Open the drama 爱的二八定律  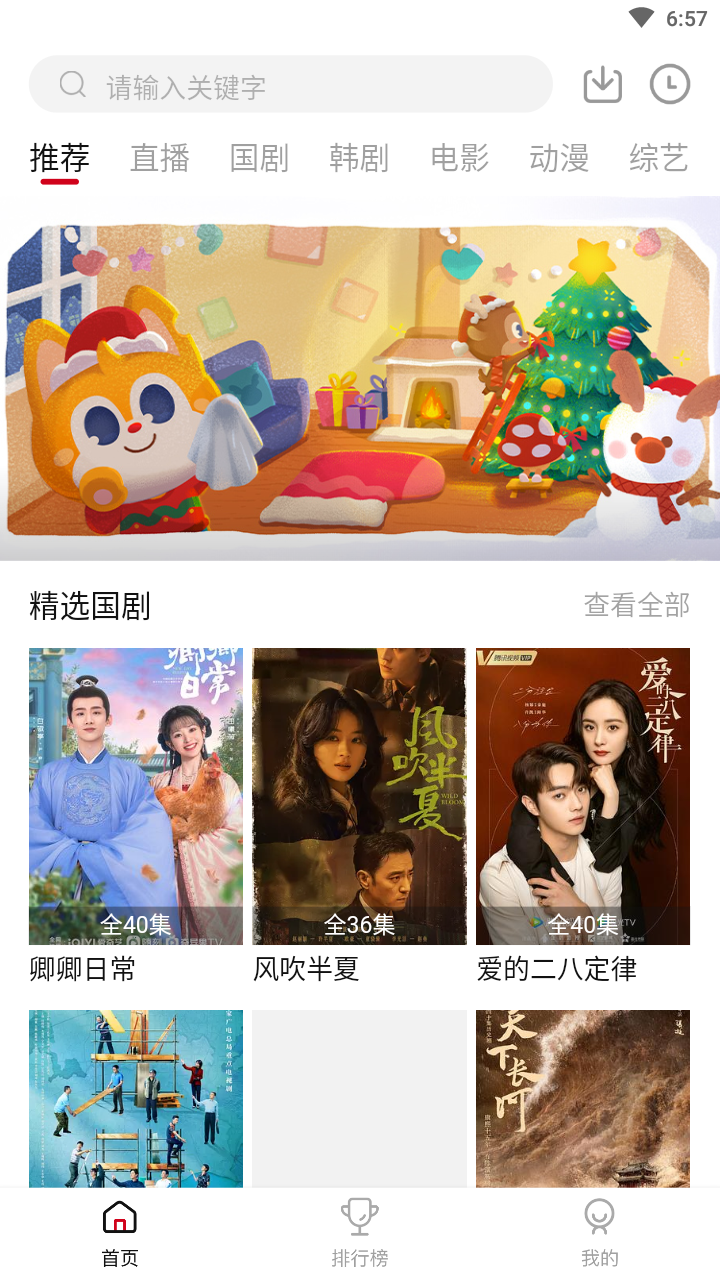click(583, 796)
